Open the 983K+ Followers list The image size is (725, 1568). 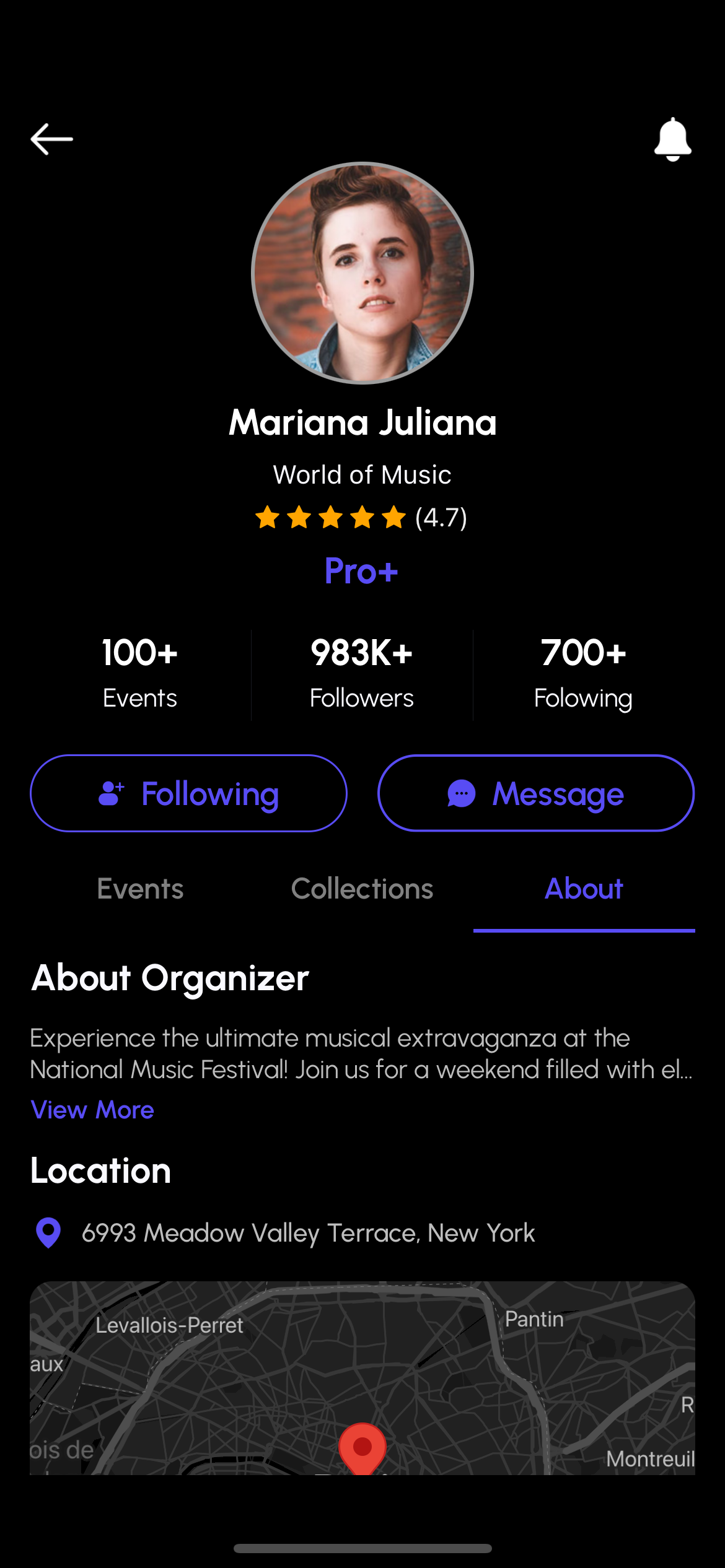(x=362, y=674)
